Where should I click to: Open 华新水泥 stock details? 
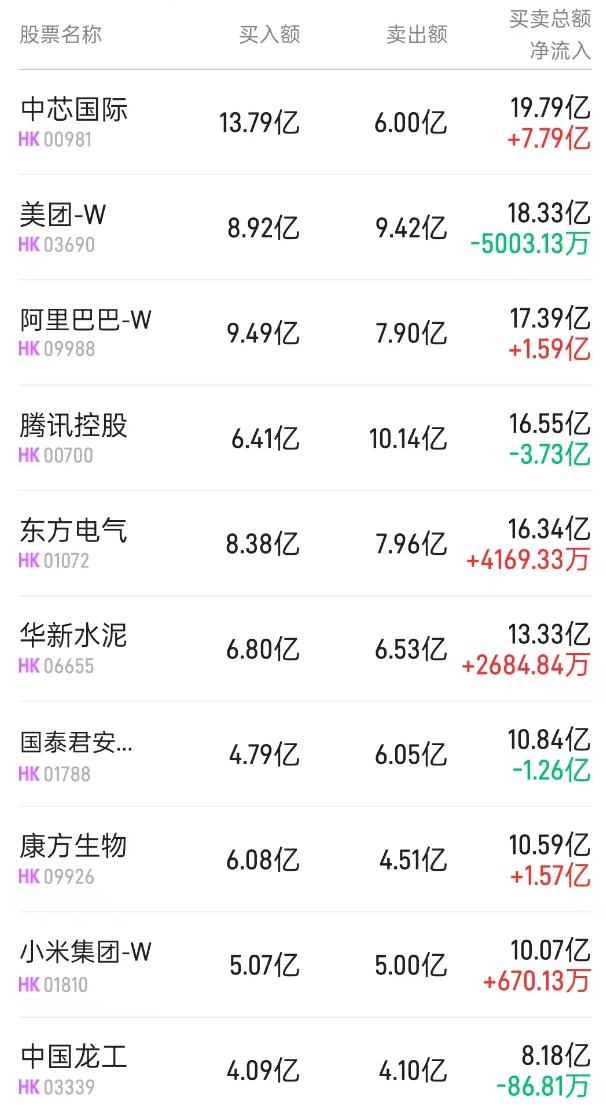[303, 649]
